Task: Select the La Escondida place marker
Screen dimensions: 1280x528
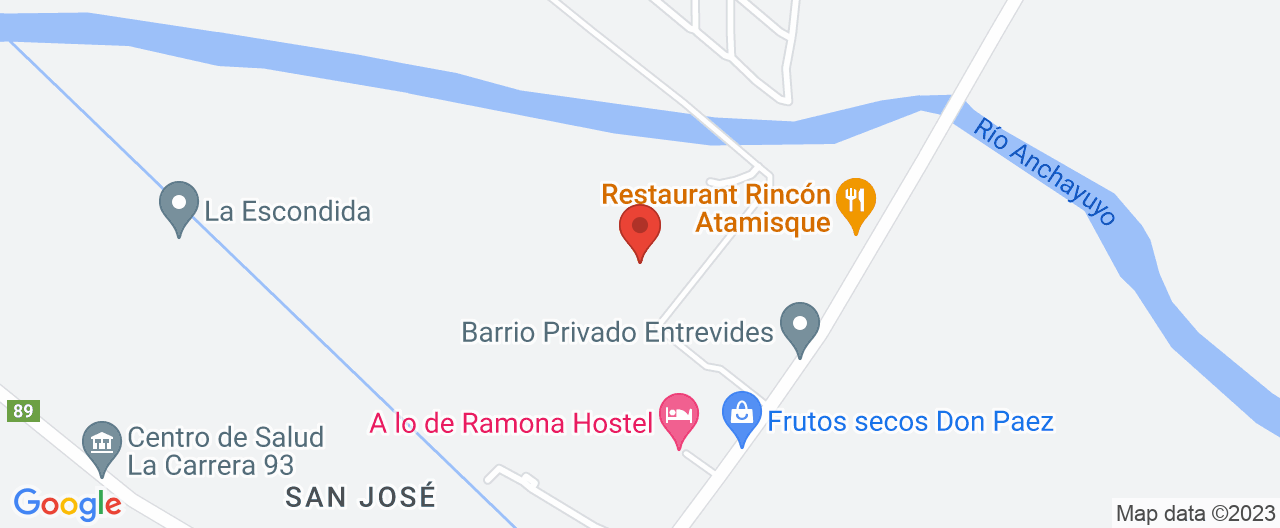Action: coord(179,207)
